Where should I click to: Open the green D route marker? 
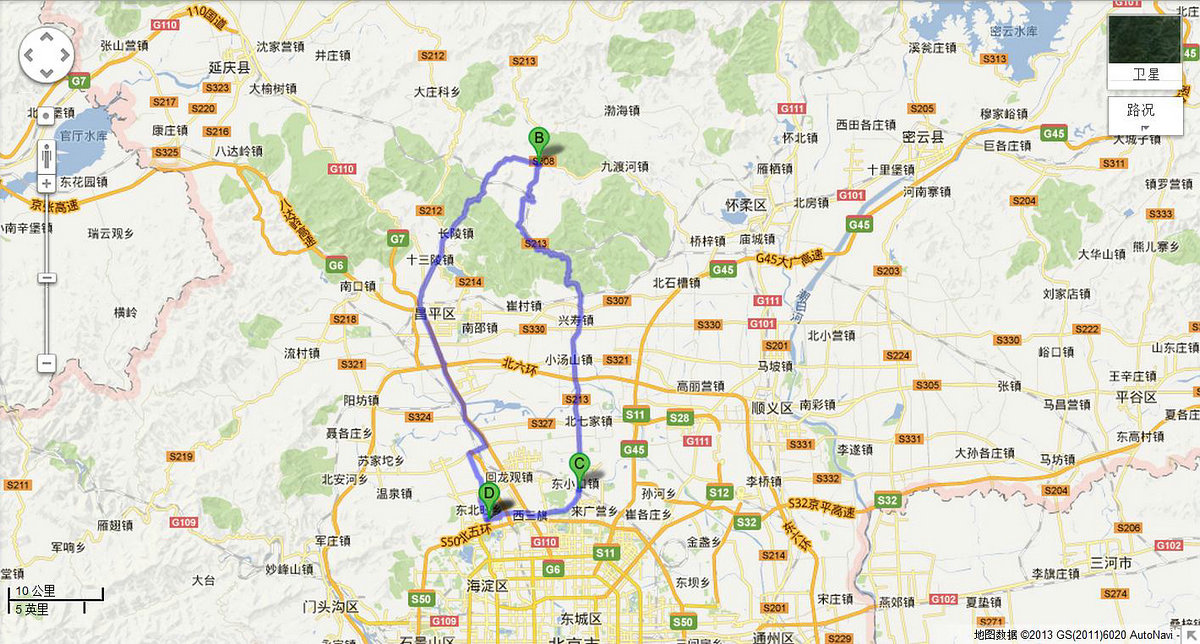click(x=490, y=494)
